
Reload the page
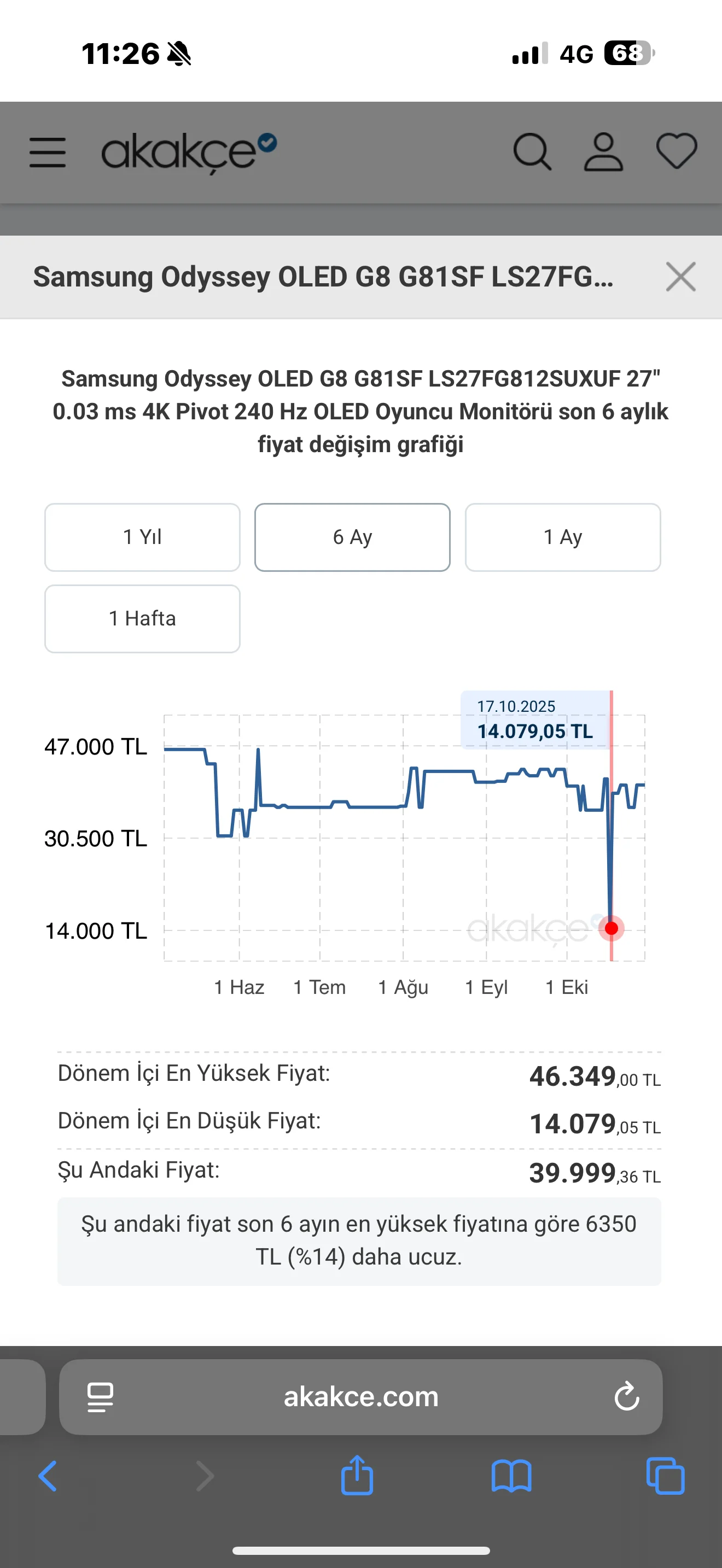point(626,1397)
